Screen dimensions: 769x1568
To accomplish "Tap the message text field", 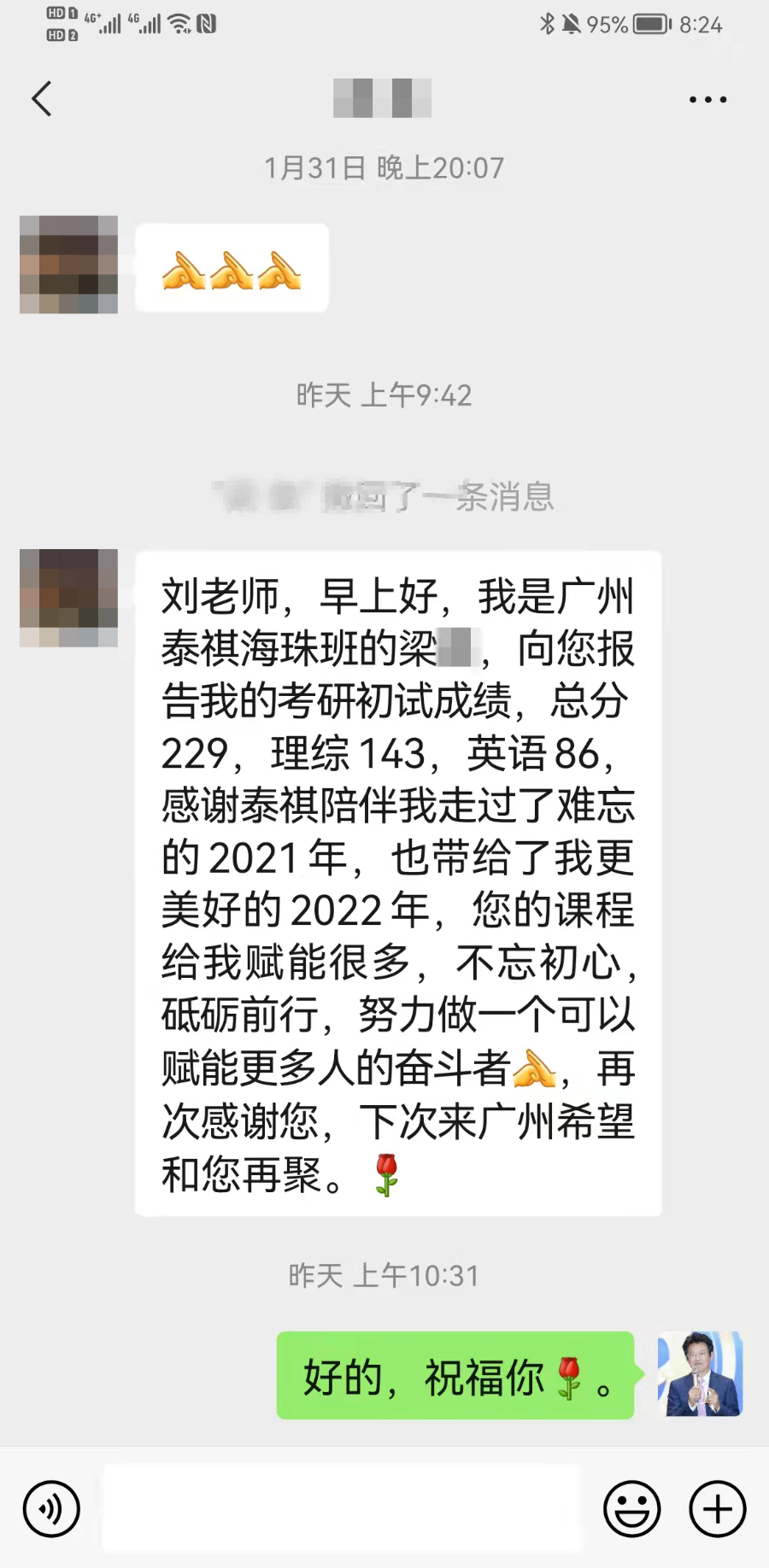I will [x=342, y=1508].
